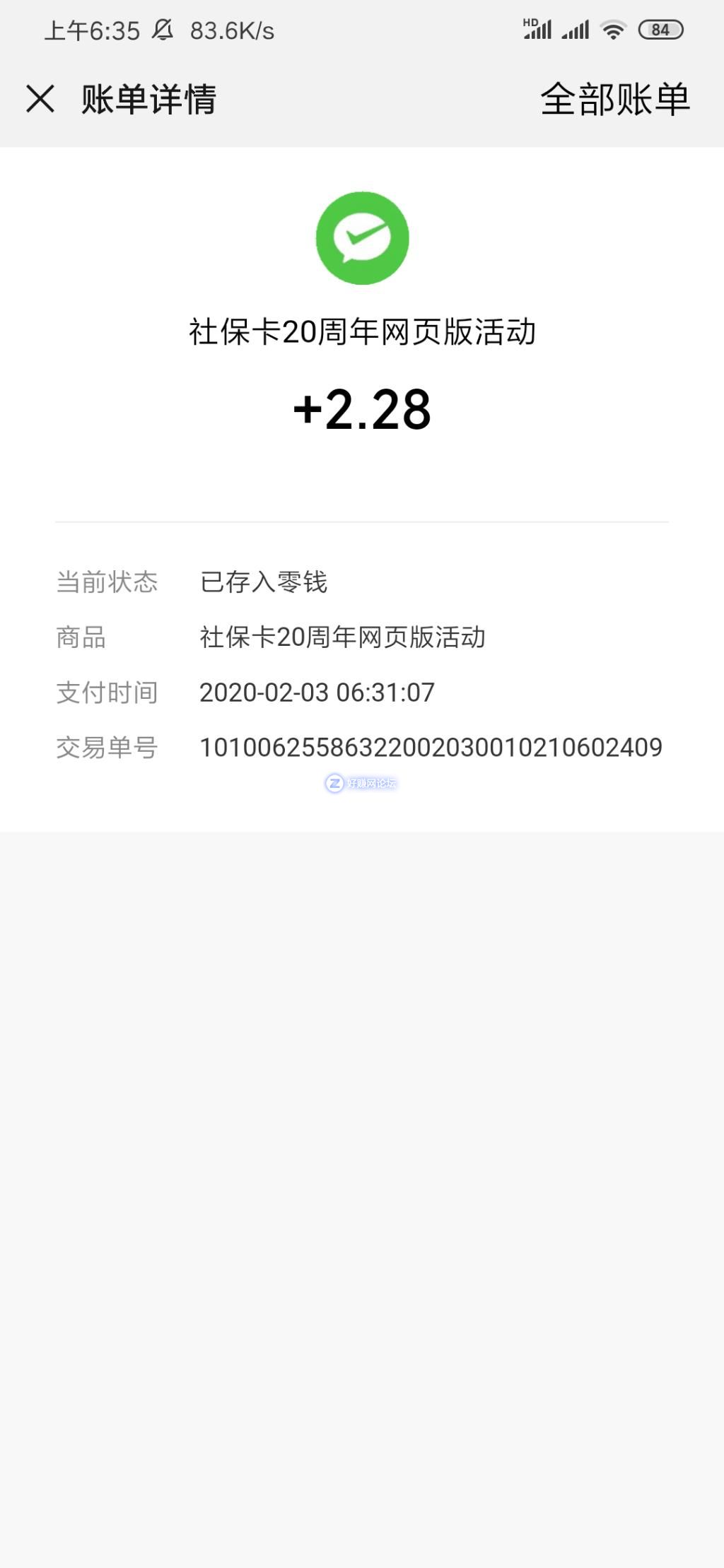The image size is (724, 1568).
Task: Tap the HD voice indicator icon
Action: 530,21
